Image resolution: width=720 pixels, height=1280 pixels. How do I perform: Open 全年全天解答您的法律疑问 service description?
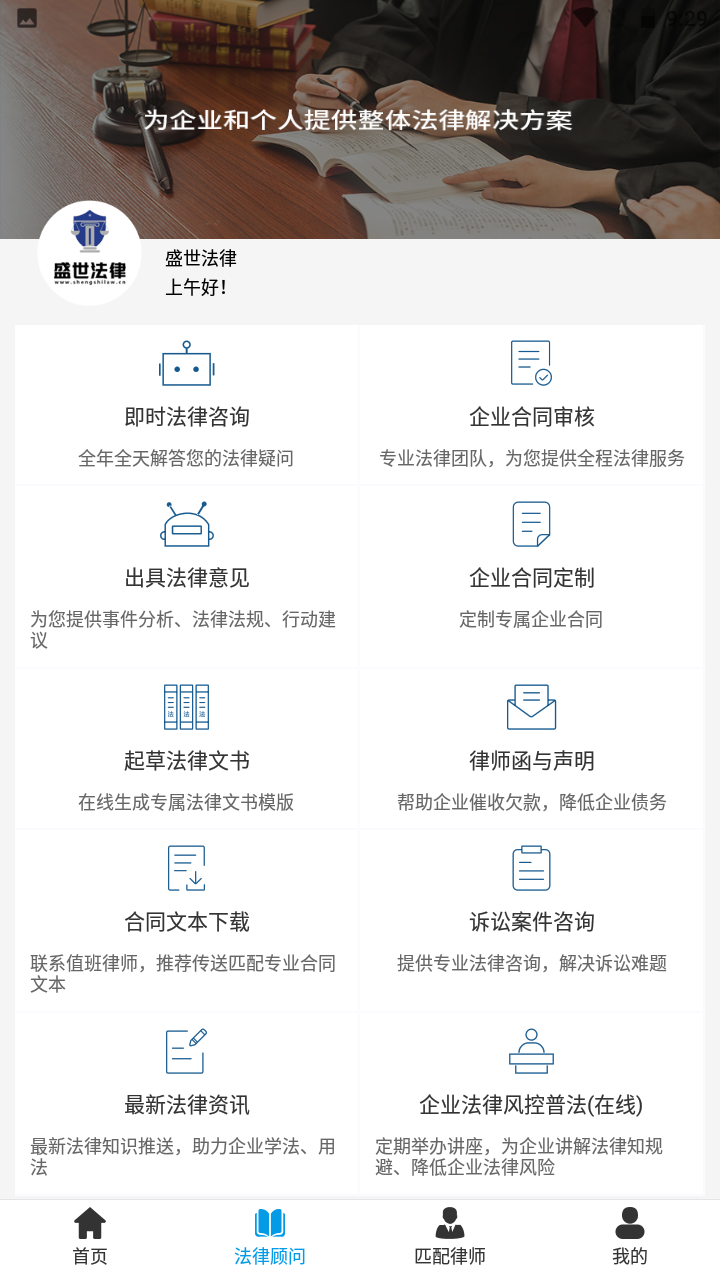[186, 458]
